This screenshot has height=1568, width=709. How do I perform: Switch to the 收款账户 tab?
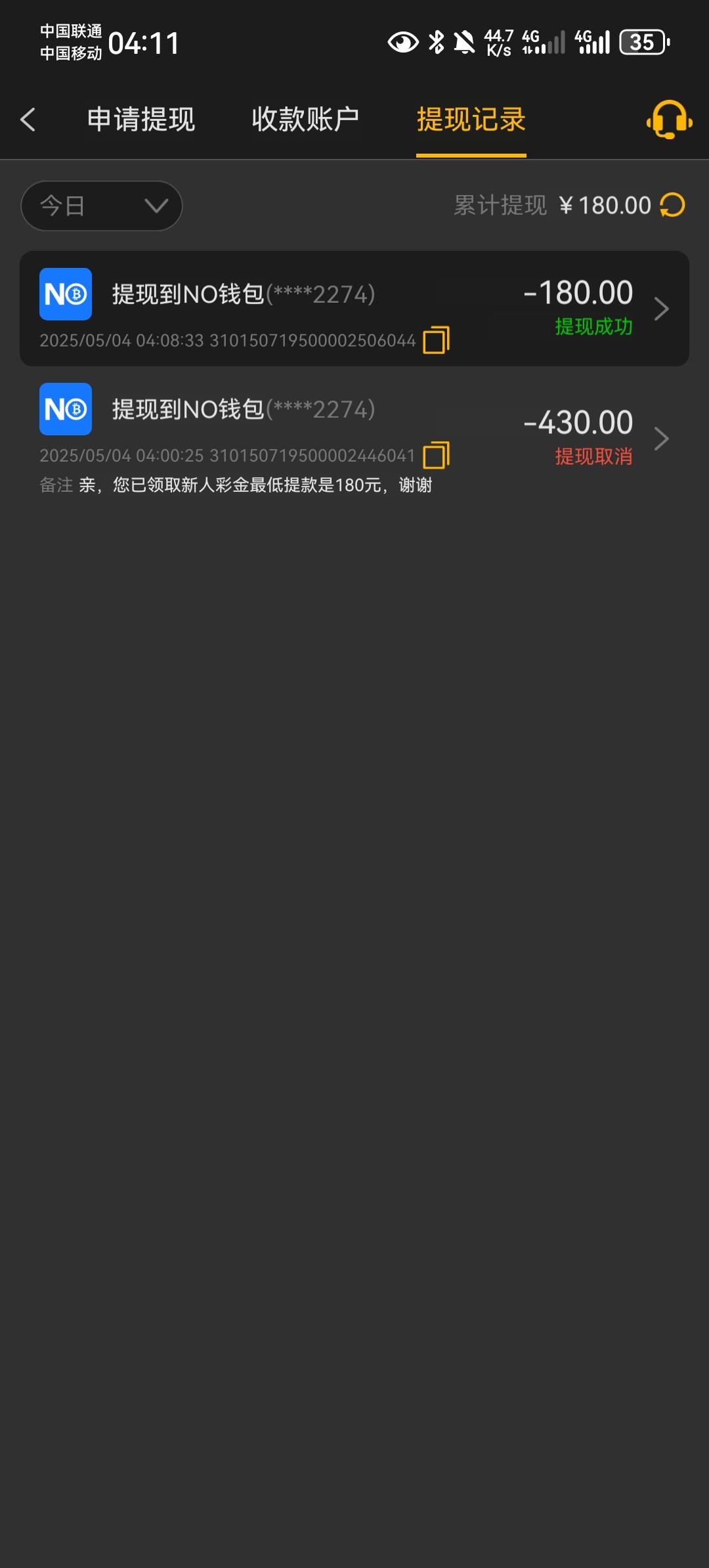pyautogui.click(x=305, y=120)
